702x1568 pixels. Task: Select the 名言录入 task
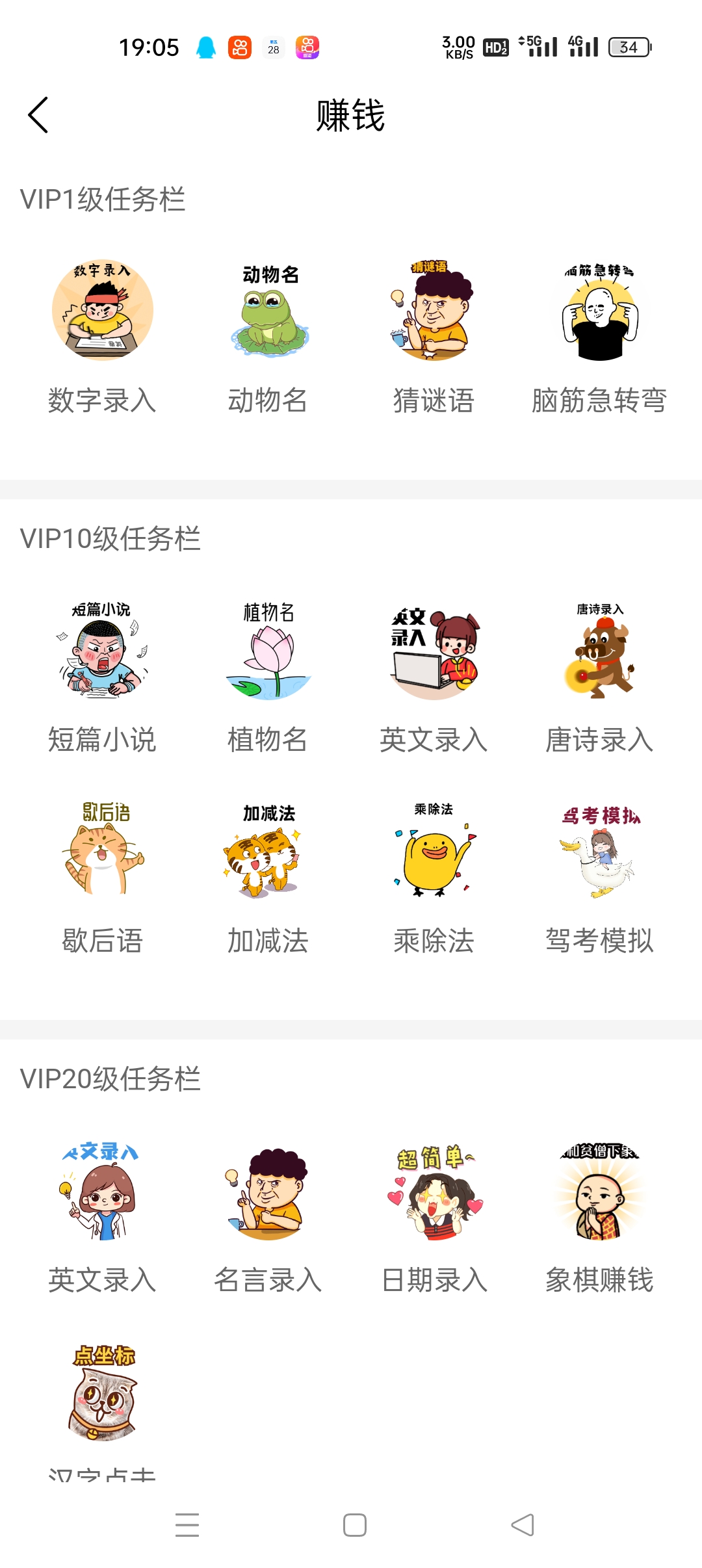tap(268, 1217)
